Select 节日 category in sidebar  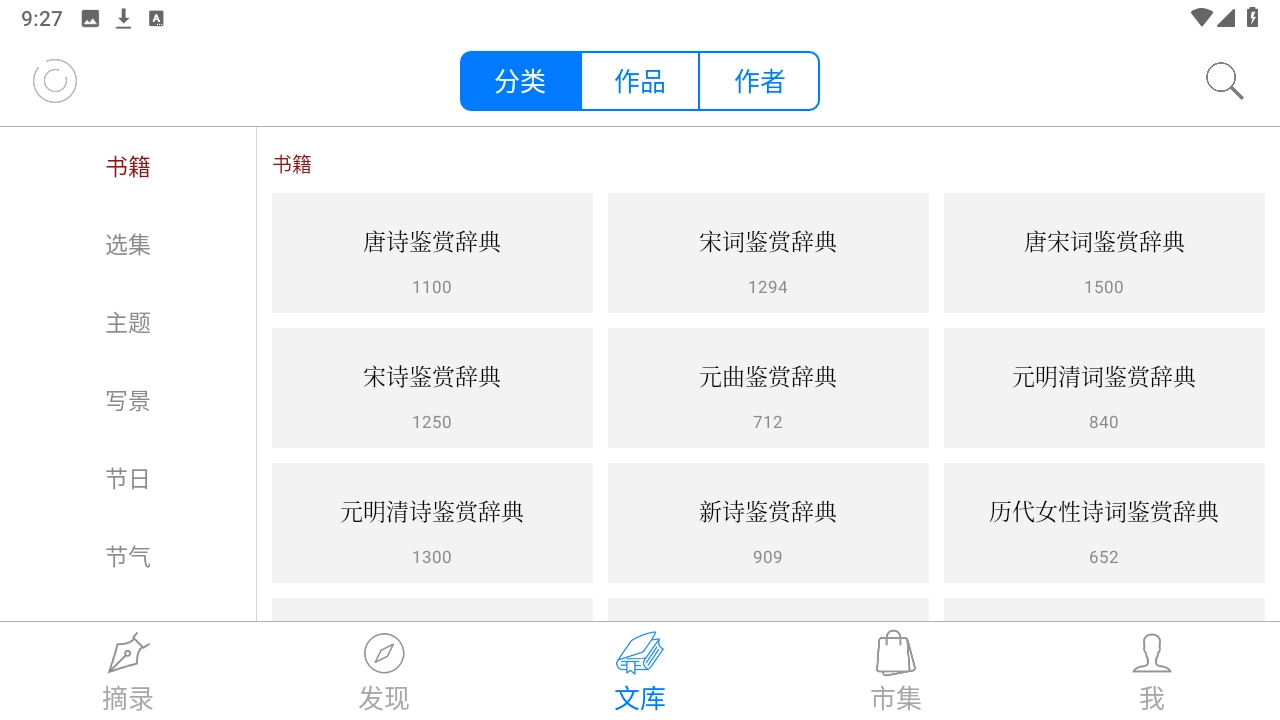tap(128, 479)
